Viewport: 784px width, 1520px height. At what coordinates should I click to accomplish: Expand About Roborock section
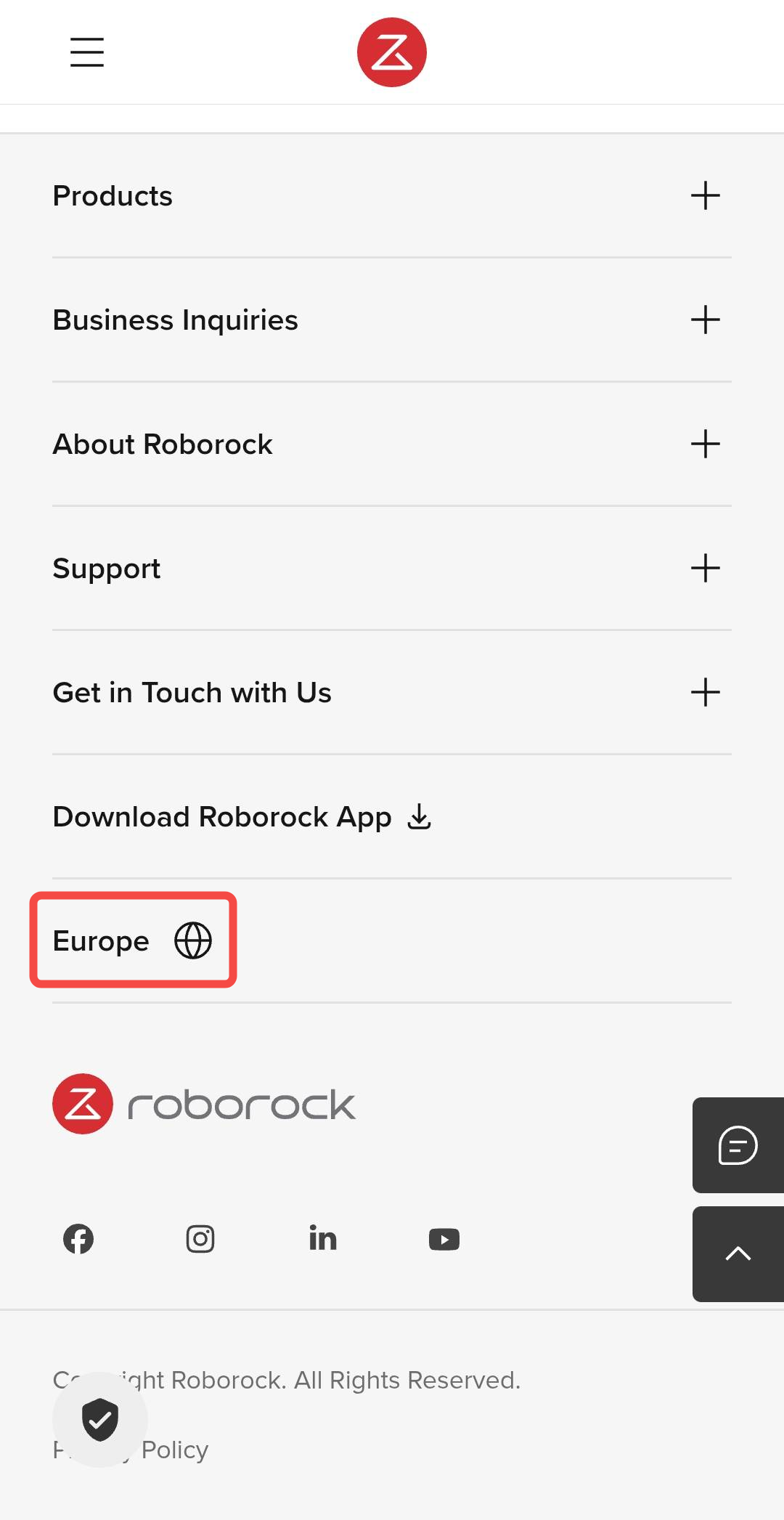point(392,444)
